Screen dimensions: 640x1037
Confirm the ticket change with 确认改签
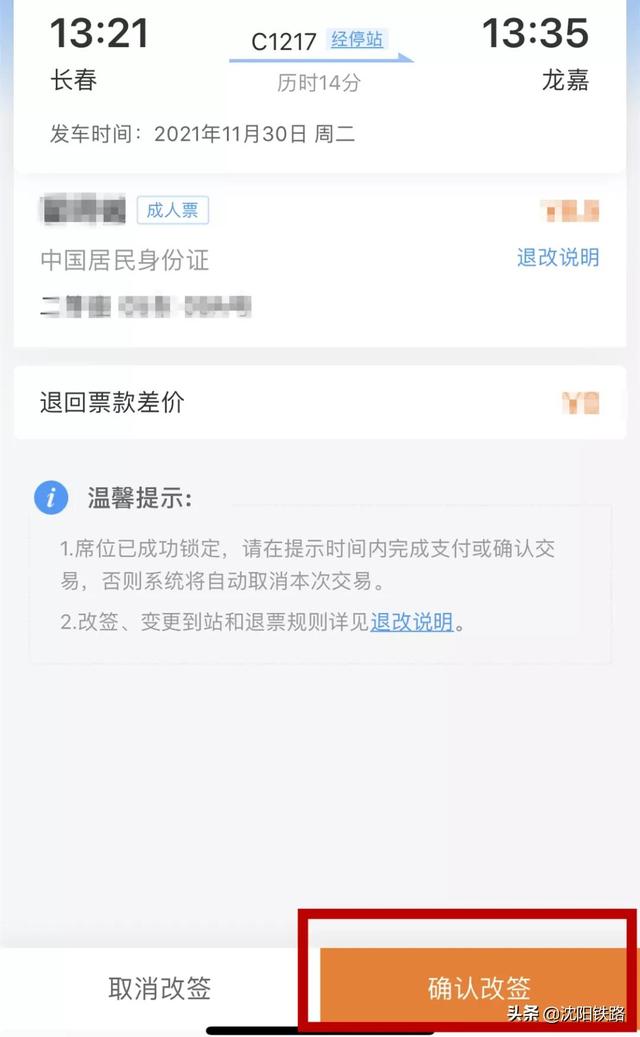pos(479,988)
